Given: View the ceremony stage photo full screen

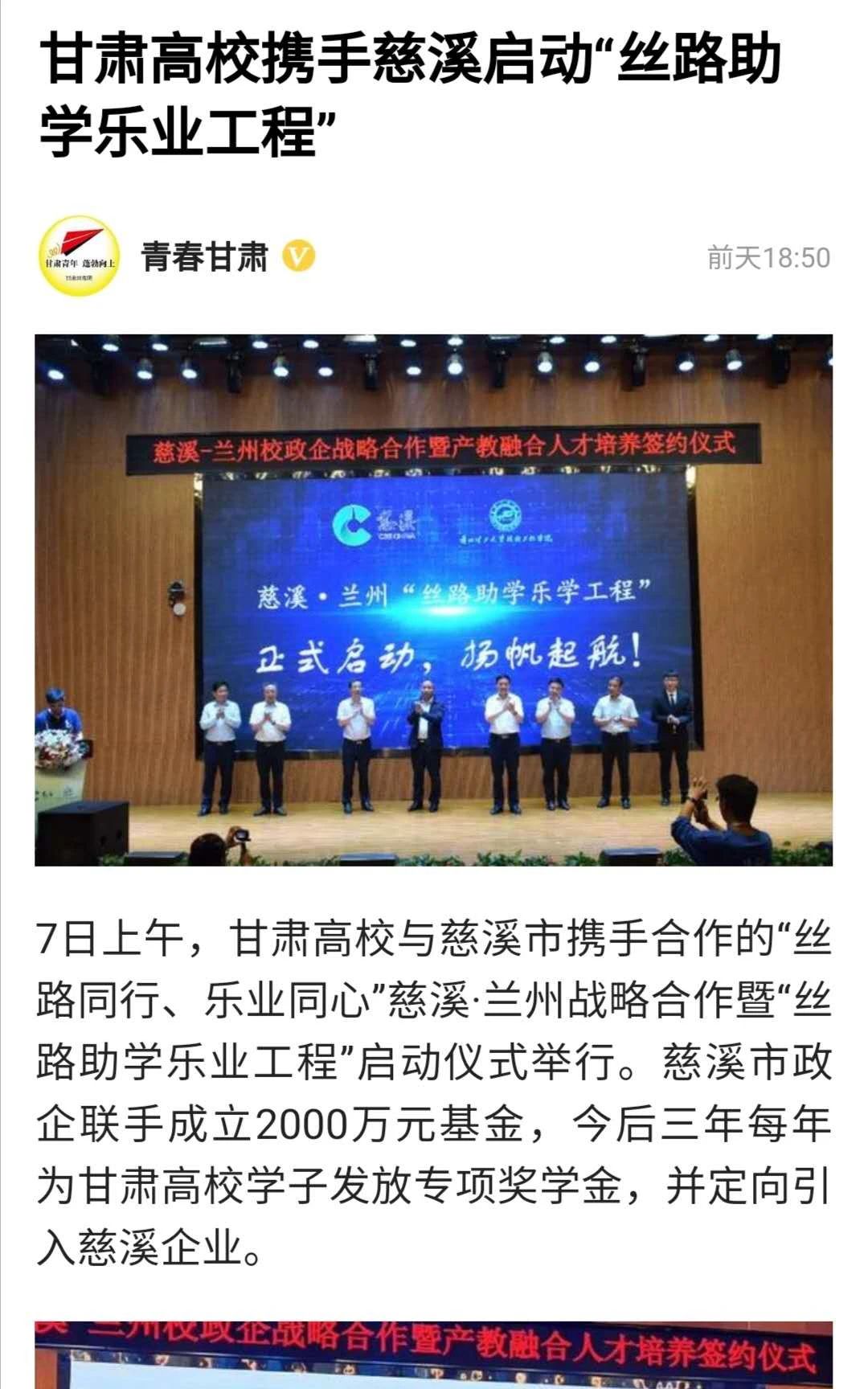Looking at the screenshot, I should click(433, 600).
